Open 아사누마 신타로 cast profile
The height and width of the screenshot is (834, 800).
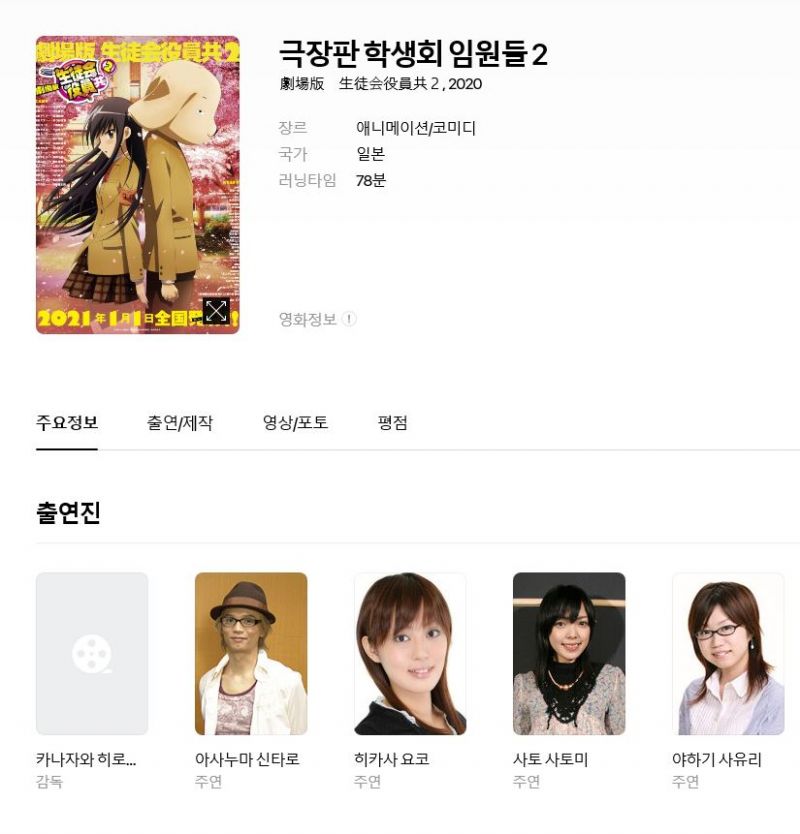tap(251, 654)
